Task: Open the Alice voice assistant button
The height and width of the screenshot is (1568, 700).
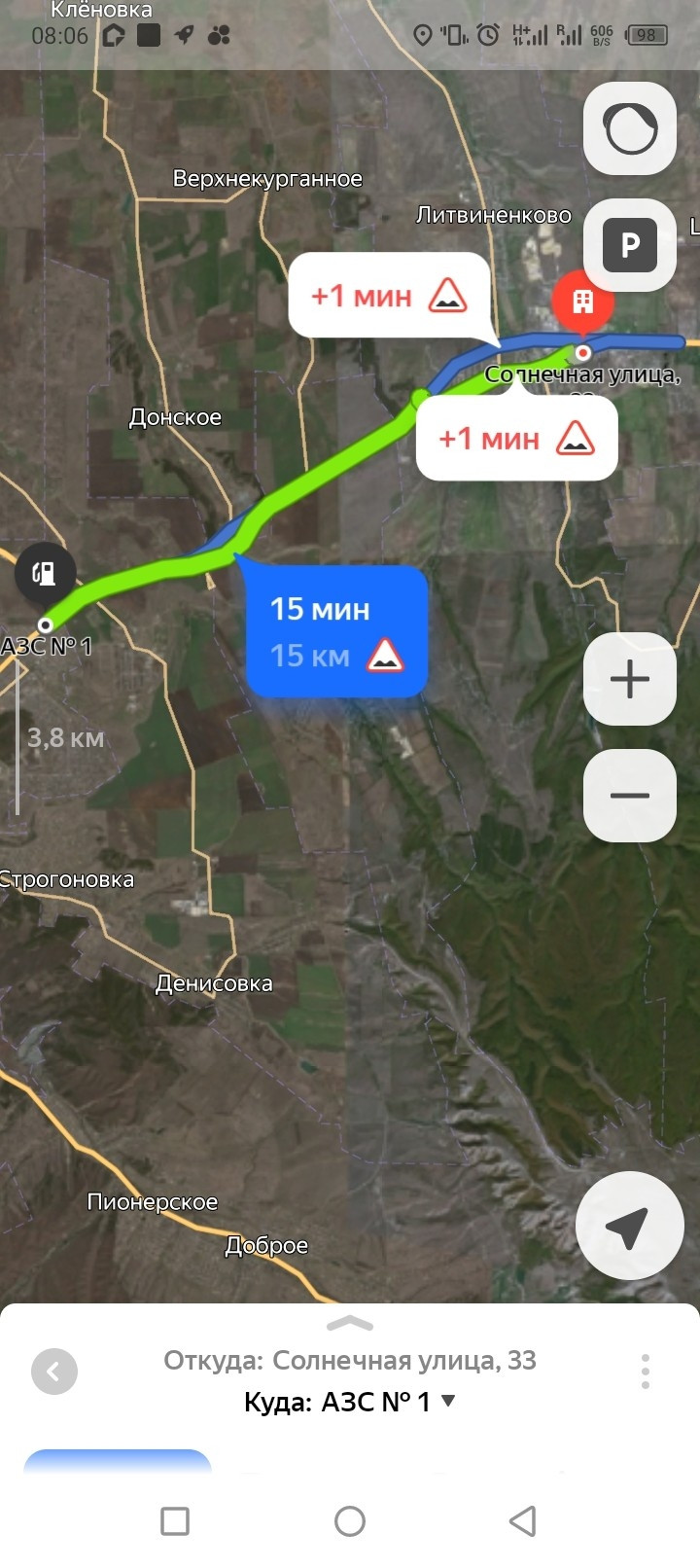Action: 630,128
